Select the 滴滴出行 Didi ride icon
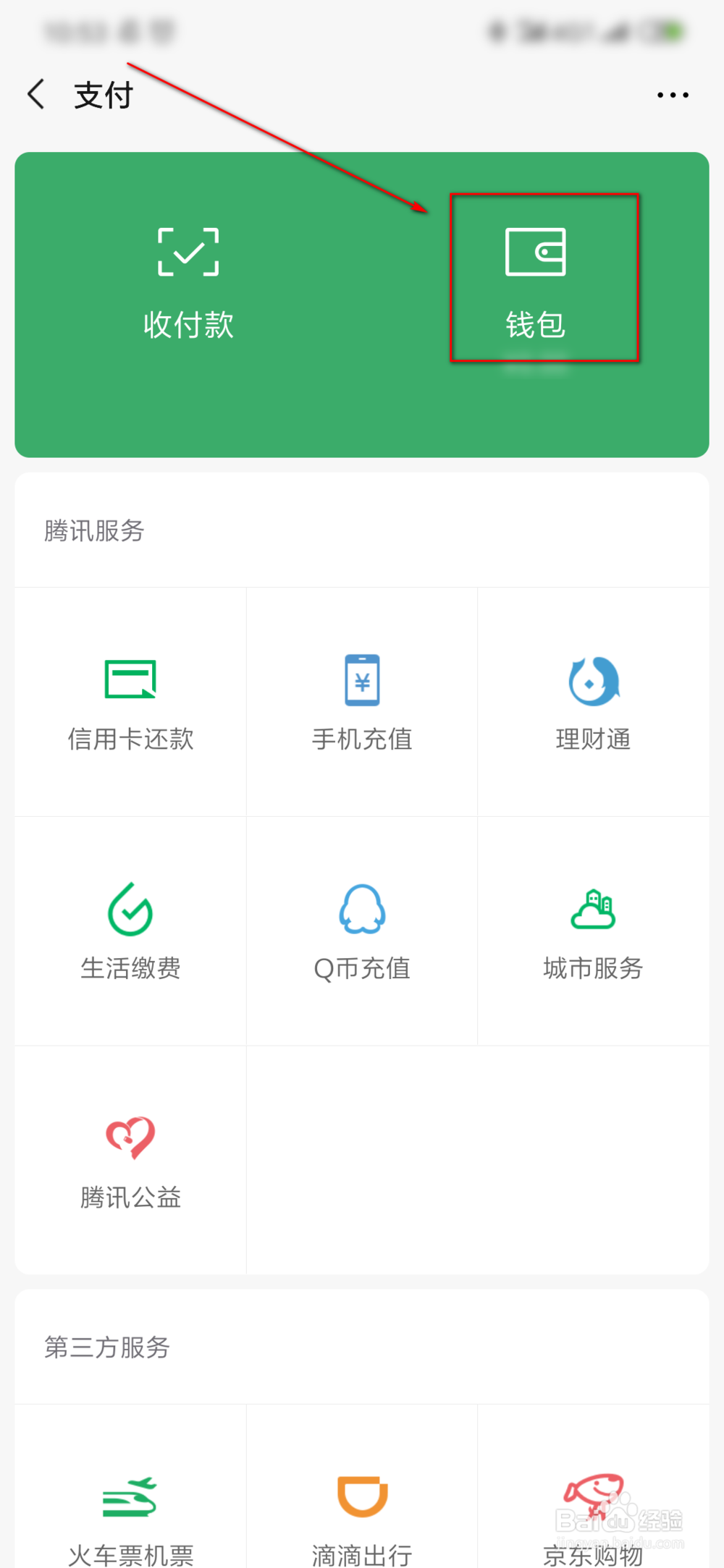724x1568 pixels. [x=361, y=1512]
